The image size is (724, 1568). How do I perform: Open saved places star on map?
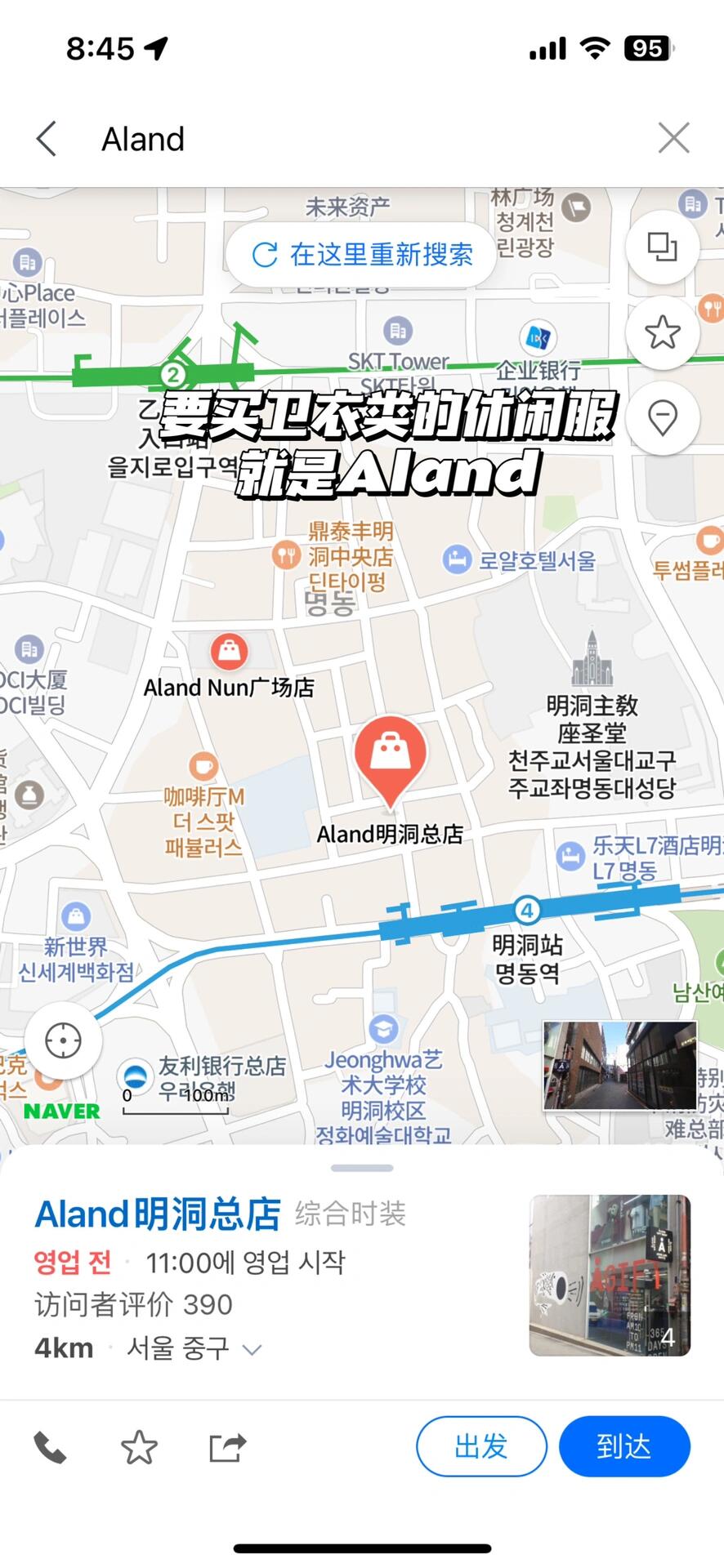tap(662, 332)
